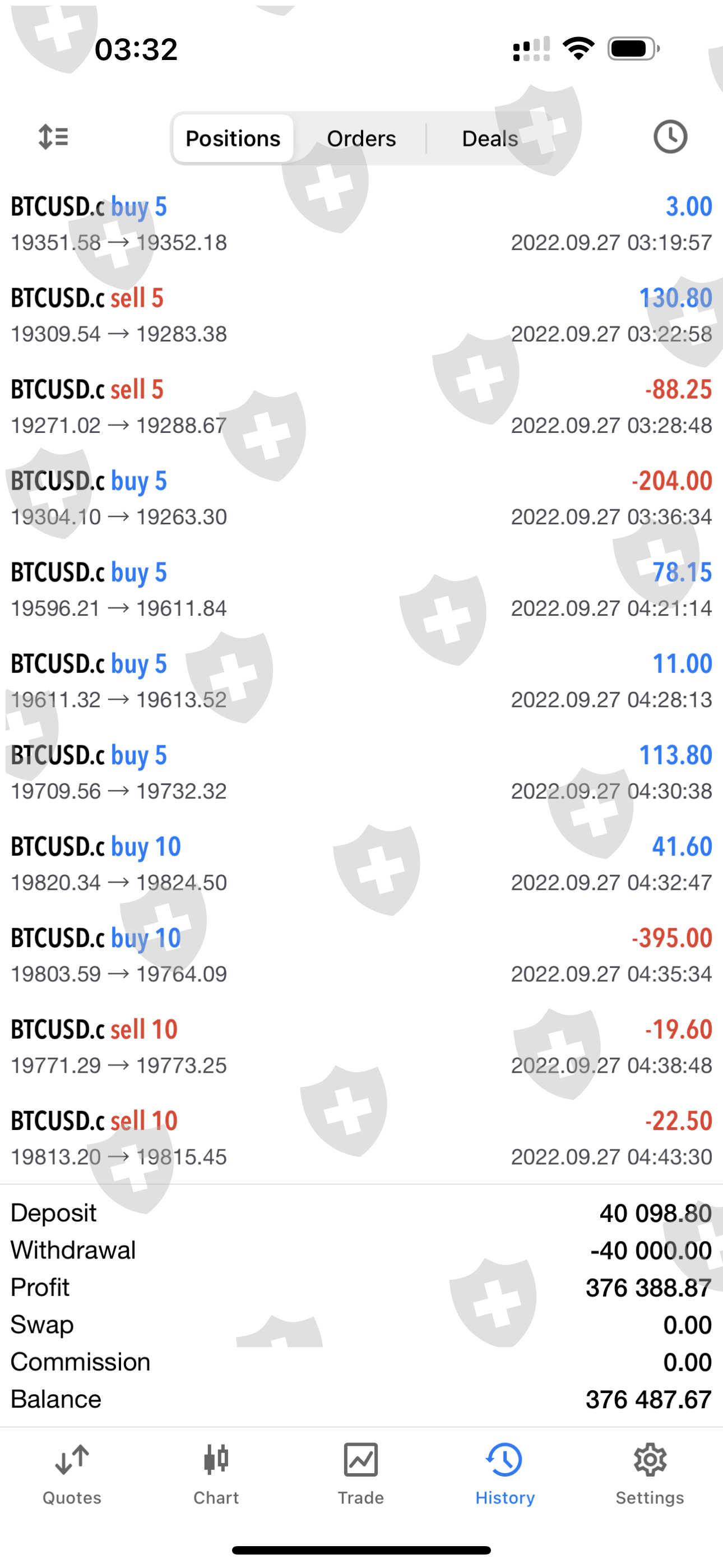This screenshot has height=1568, width=723.
Task: Expand the sell 5 position with 130.80 profit
Action: tap(361, 315)
